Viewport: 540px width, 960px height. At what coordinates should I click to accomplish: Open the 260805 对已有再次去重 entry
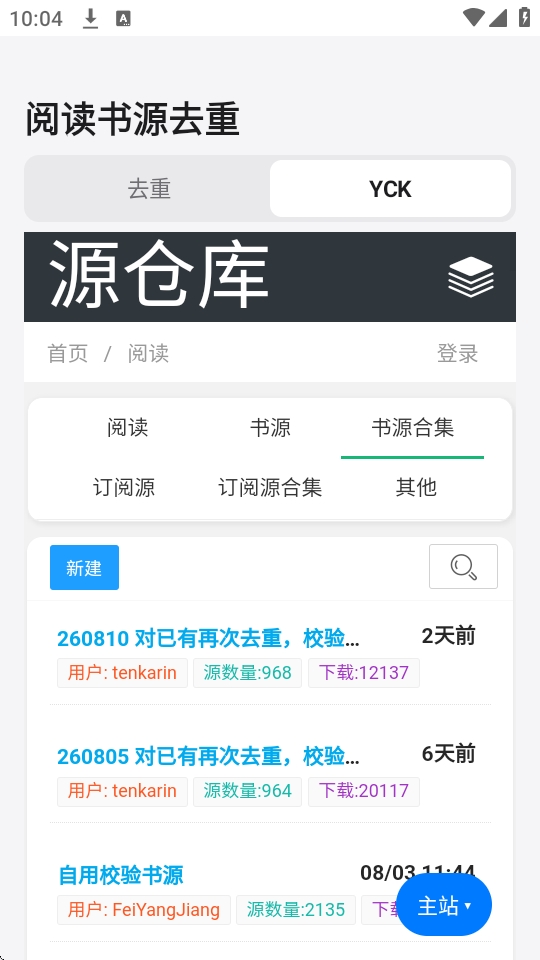pos(208,757)
